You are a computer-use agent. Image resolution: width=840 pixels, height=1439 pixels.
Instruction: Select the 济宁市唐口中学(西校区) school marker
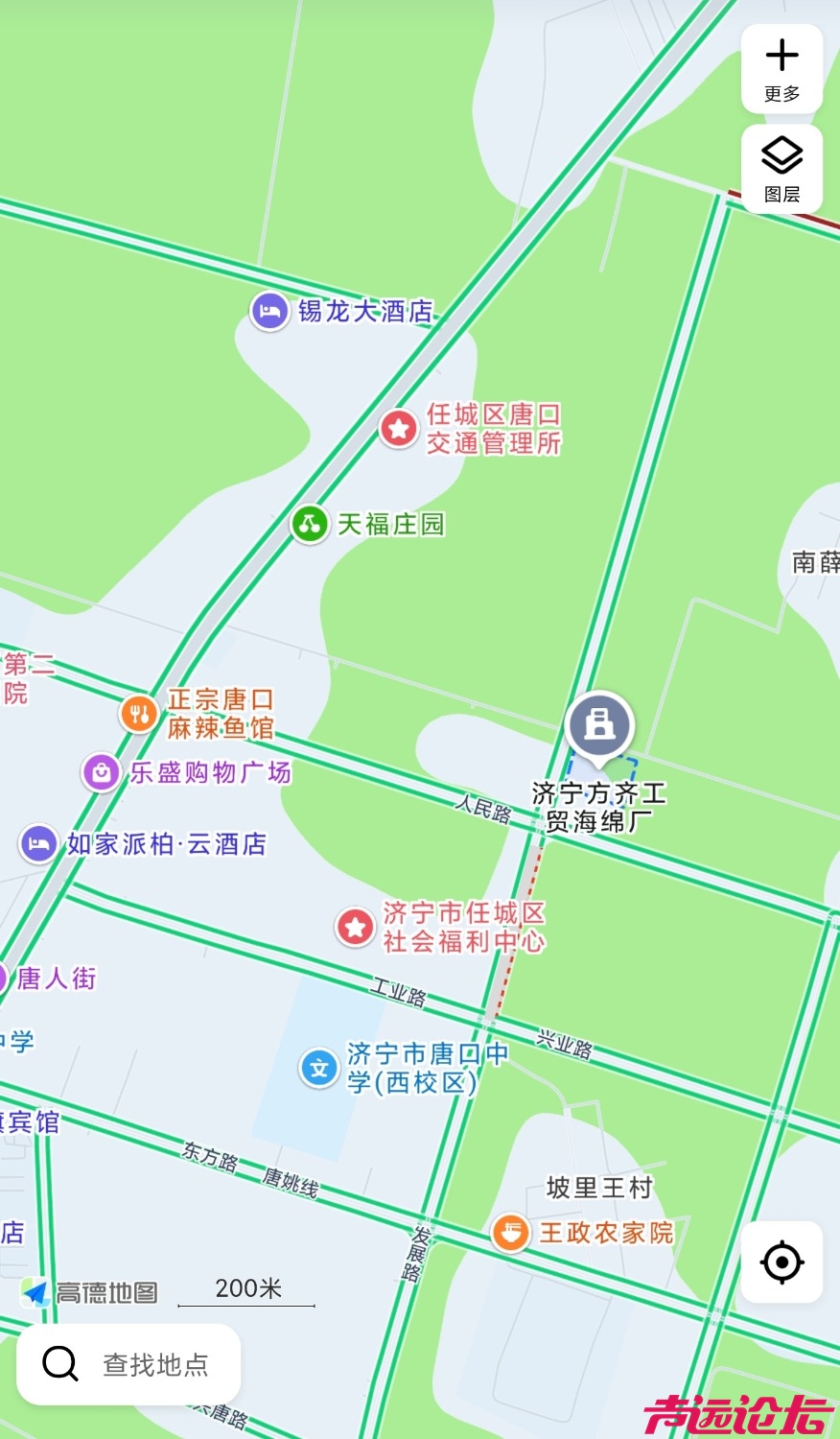(x=319, y=1068)
